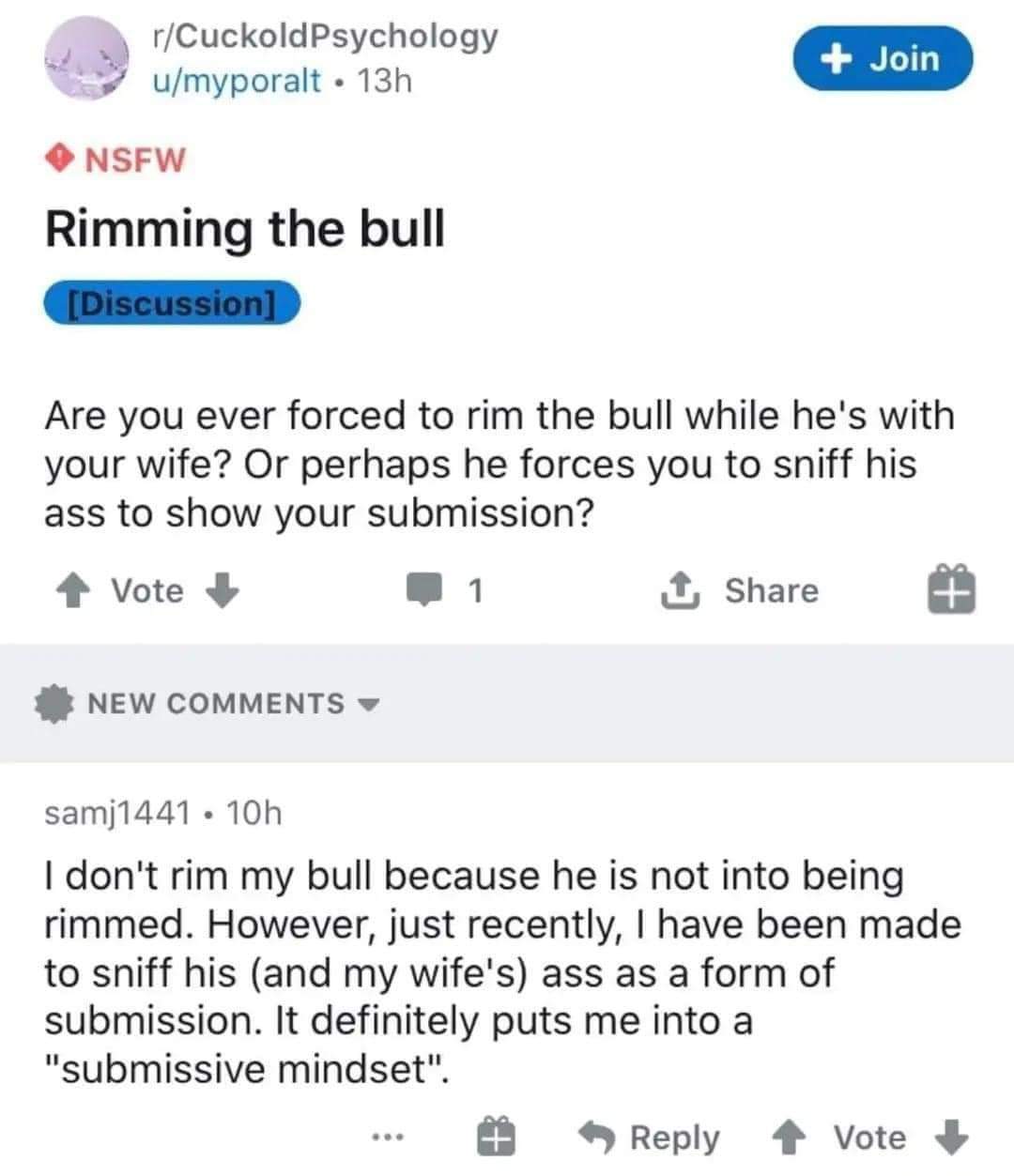The image size is (1014, 1176).
Task: Open samj1441's profile
Action: tap(117, 812)
